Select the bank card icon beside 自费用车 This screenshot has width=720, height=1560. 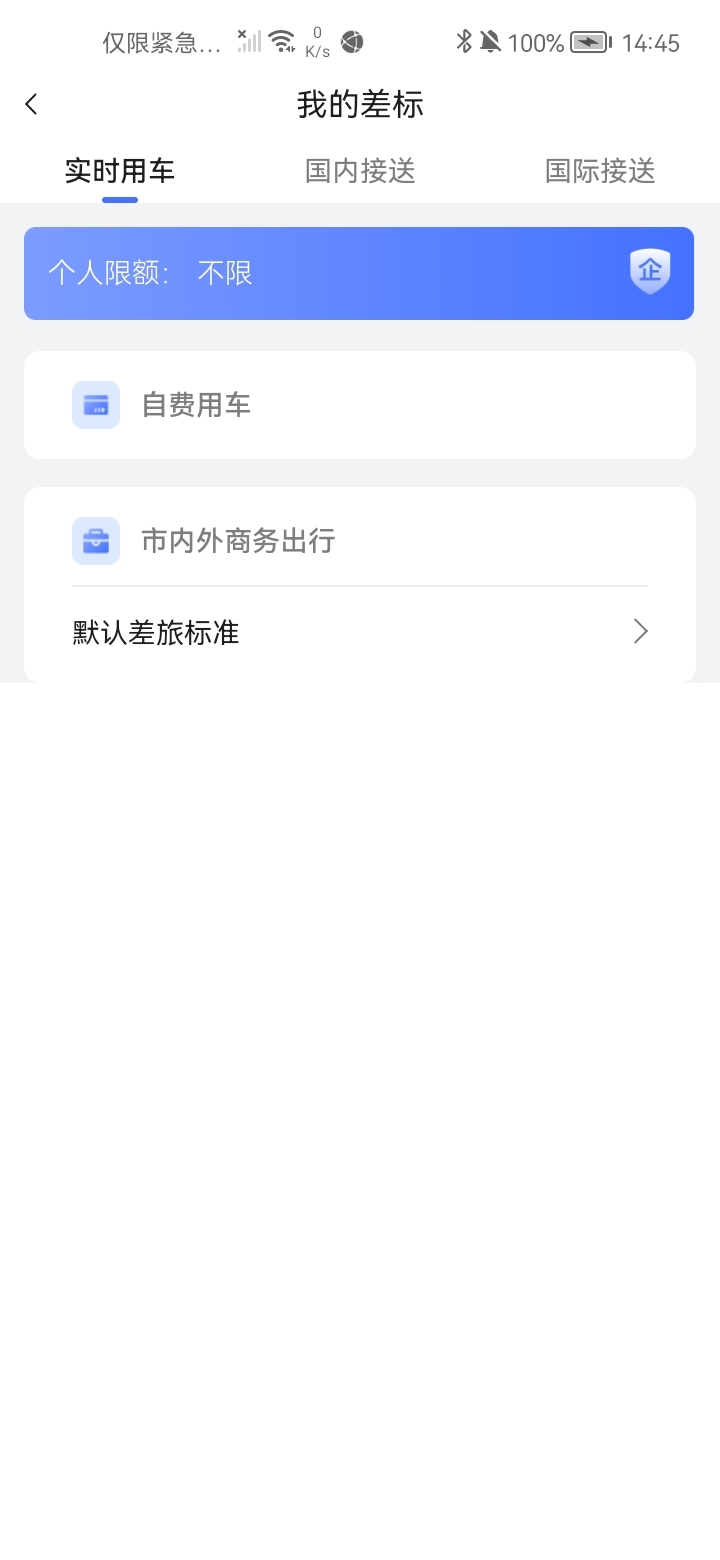95,404
